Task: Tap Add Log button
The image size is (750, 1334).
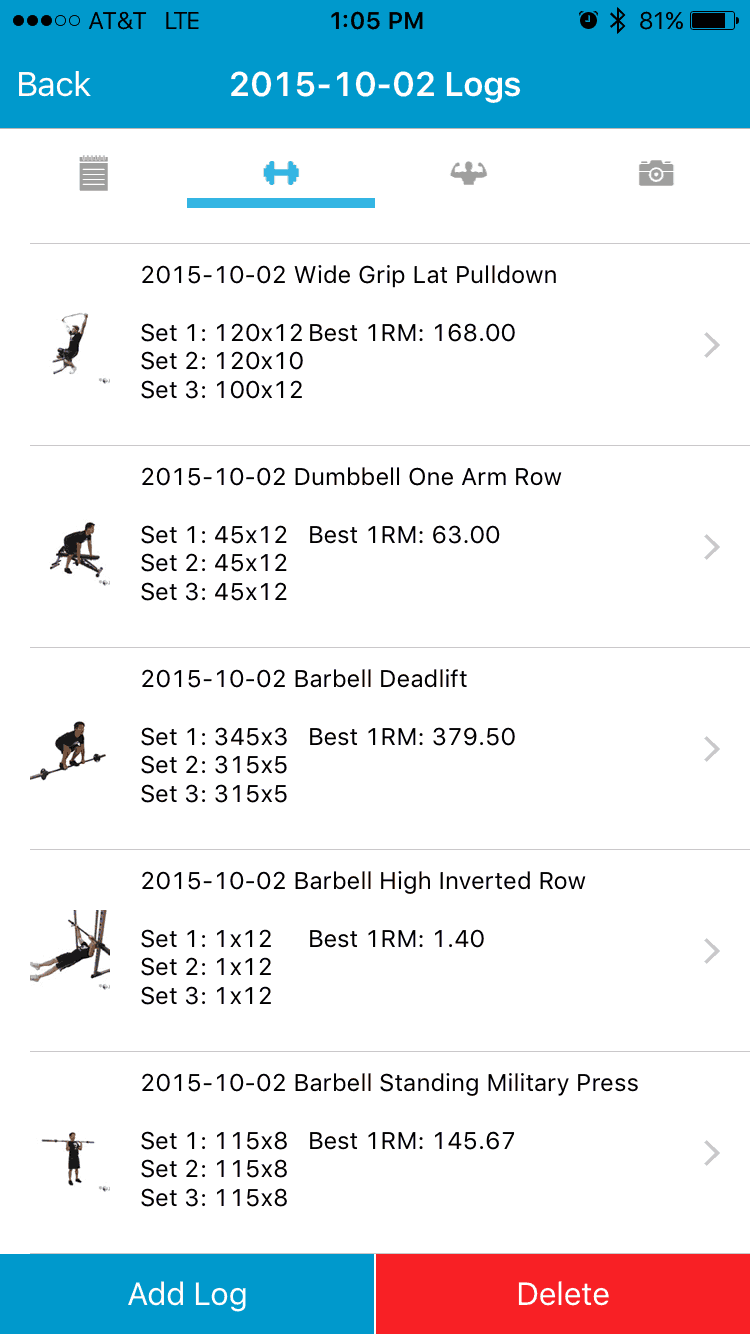Action: click(x=187, y=1294)
